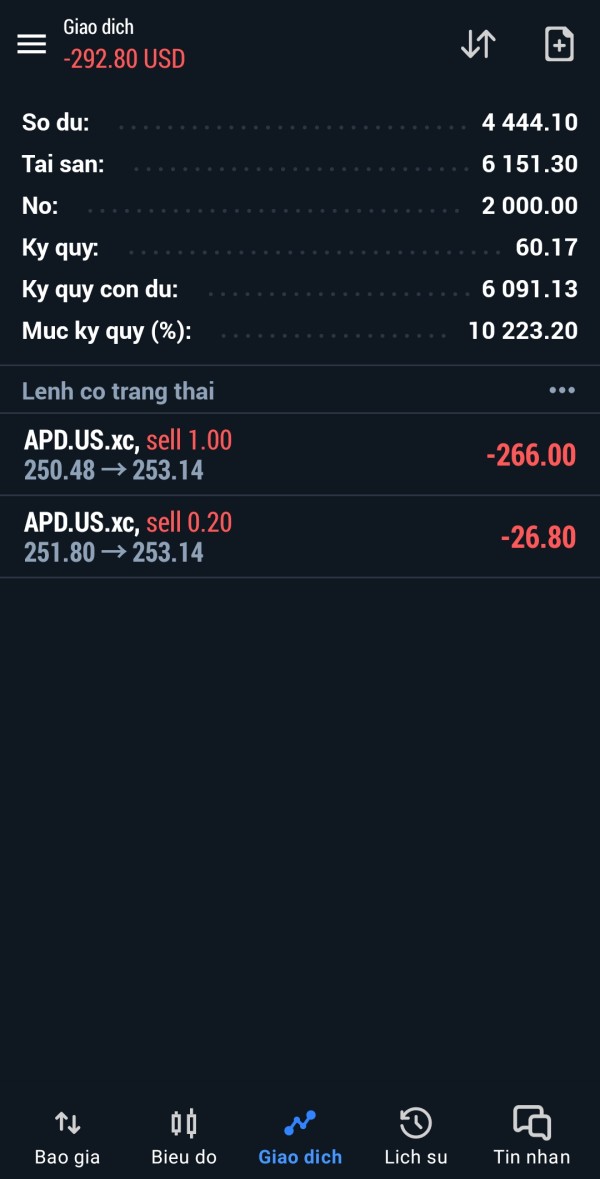Screen dimensions: 600x1179
Task: Create a new order
Action: (x=559, y=44)
